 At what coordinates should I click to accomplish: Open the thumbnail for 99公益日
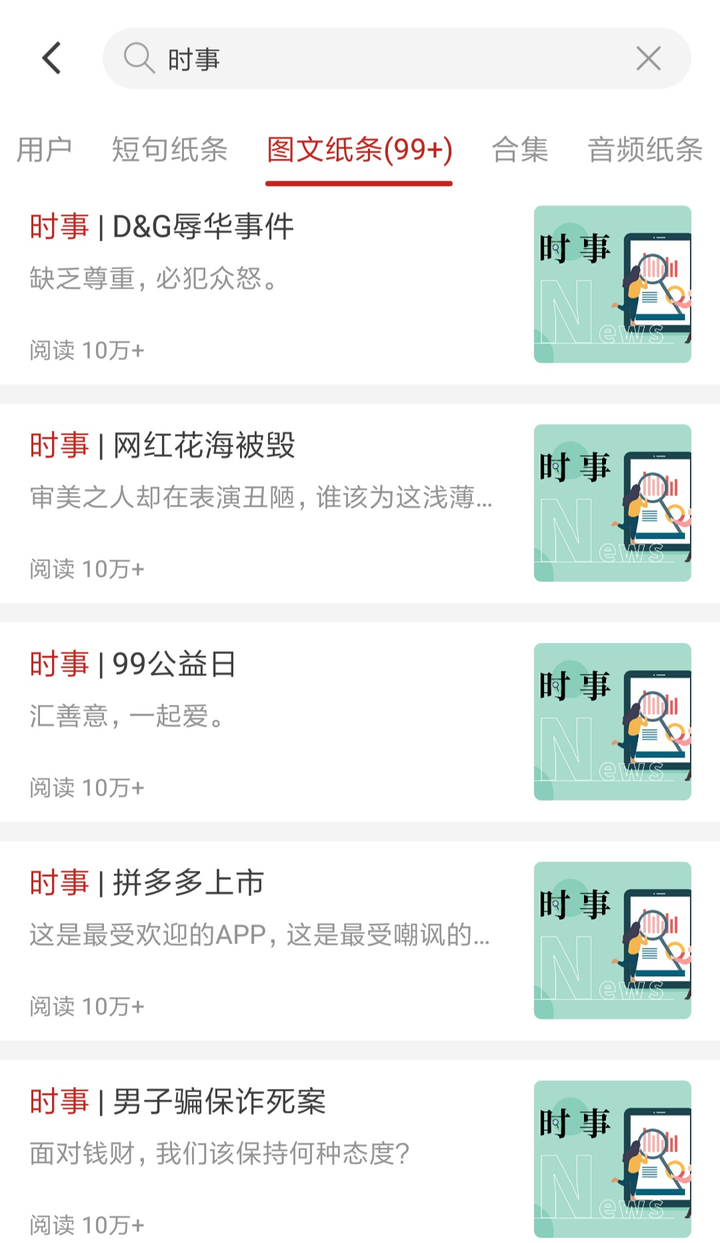click(613, 721)
